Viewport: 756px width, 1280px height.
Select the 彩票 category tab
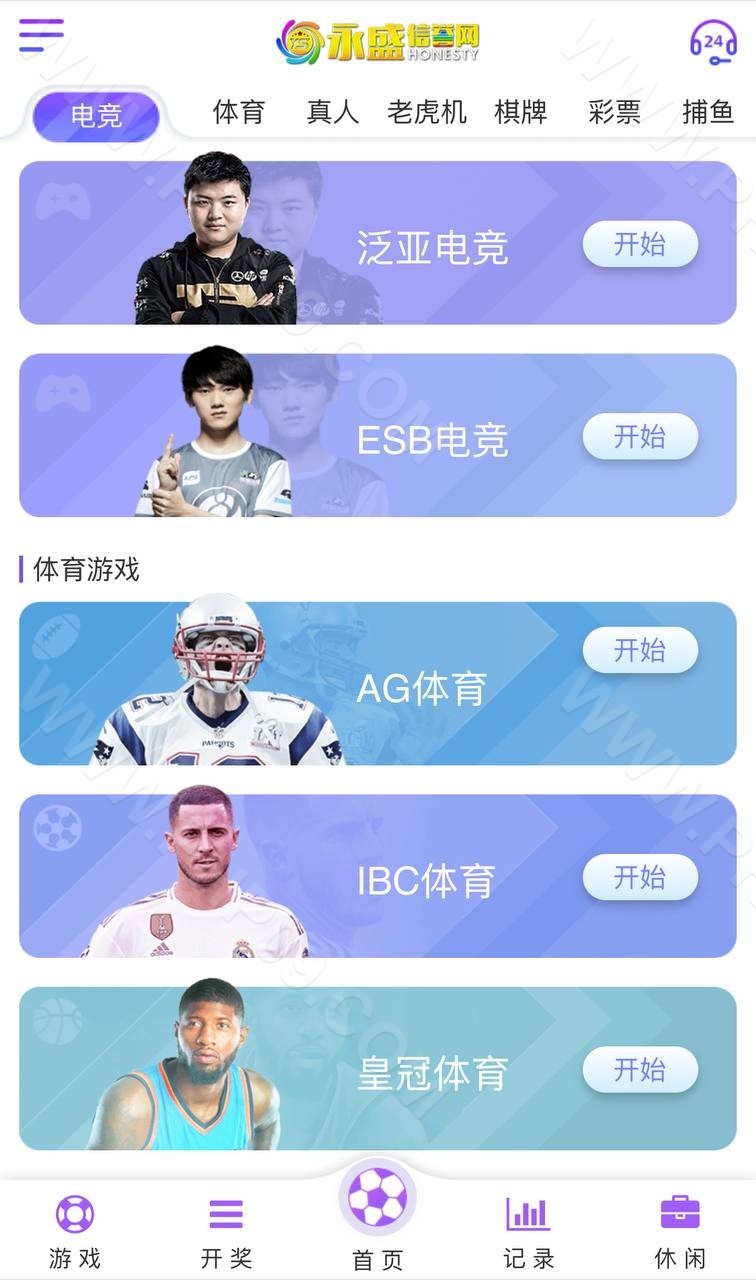614,112
